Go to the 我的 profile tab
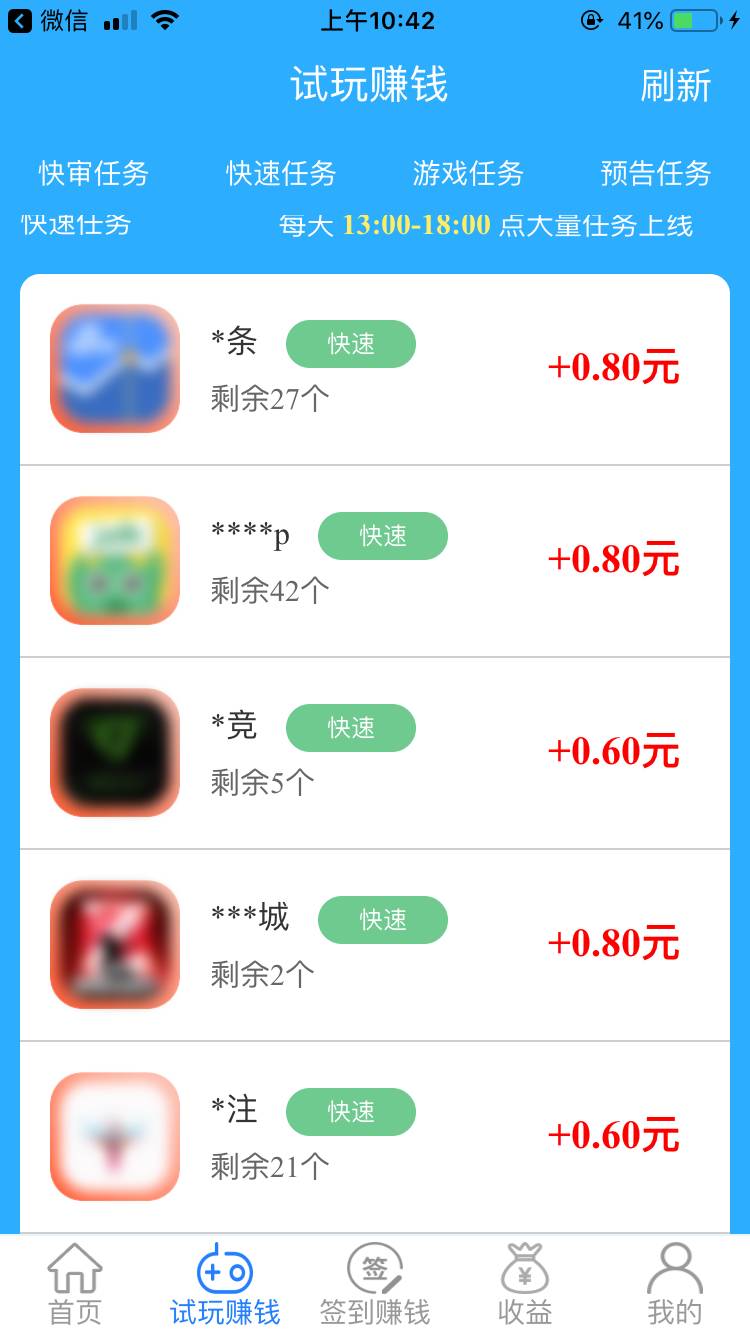The width and height of the screenshot is (750, 1334). [675, 1285]
